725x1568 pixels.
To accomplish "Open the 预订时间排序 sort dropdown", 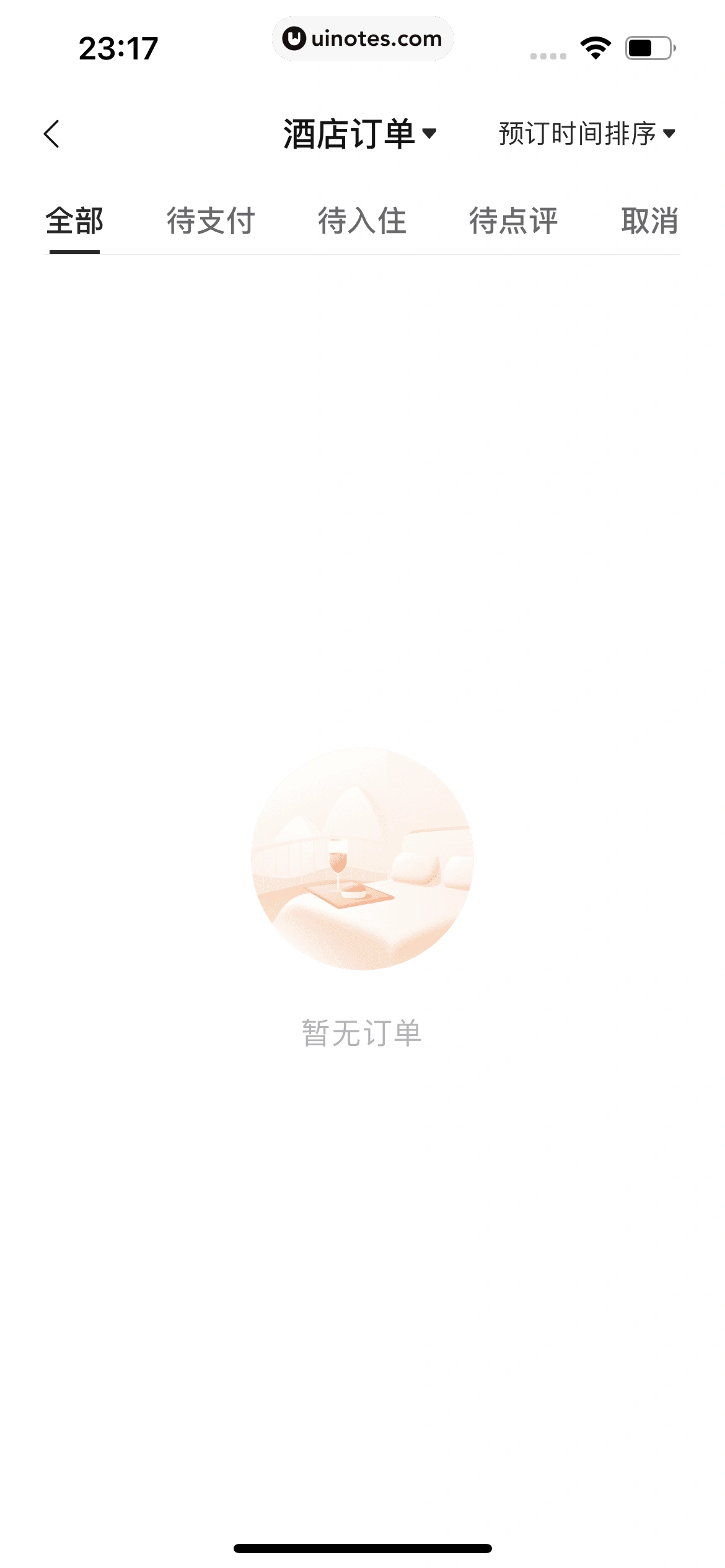I will coord(586,134).
